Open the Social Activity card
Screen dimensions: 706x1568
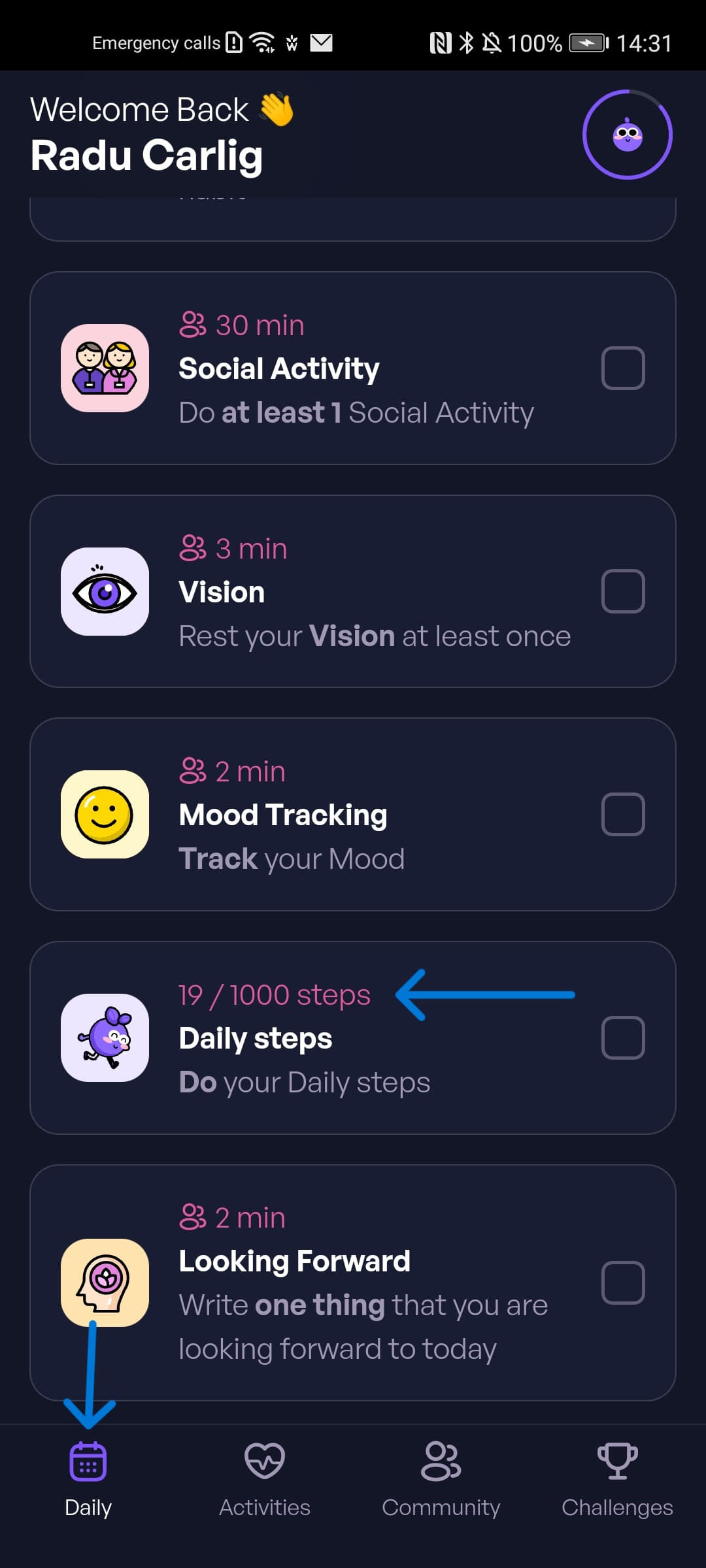(x=353, y=368)
